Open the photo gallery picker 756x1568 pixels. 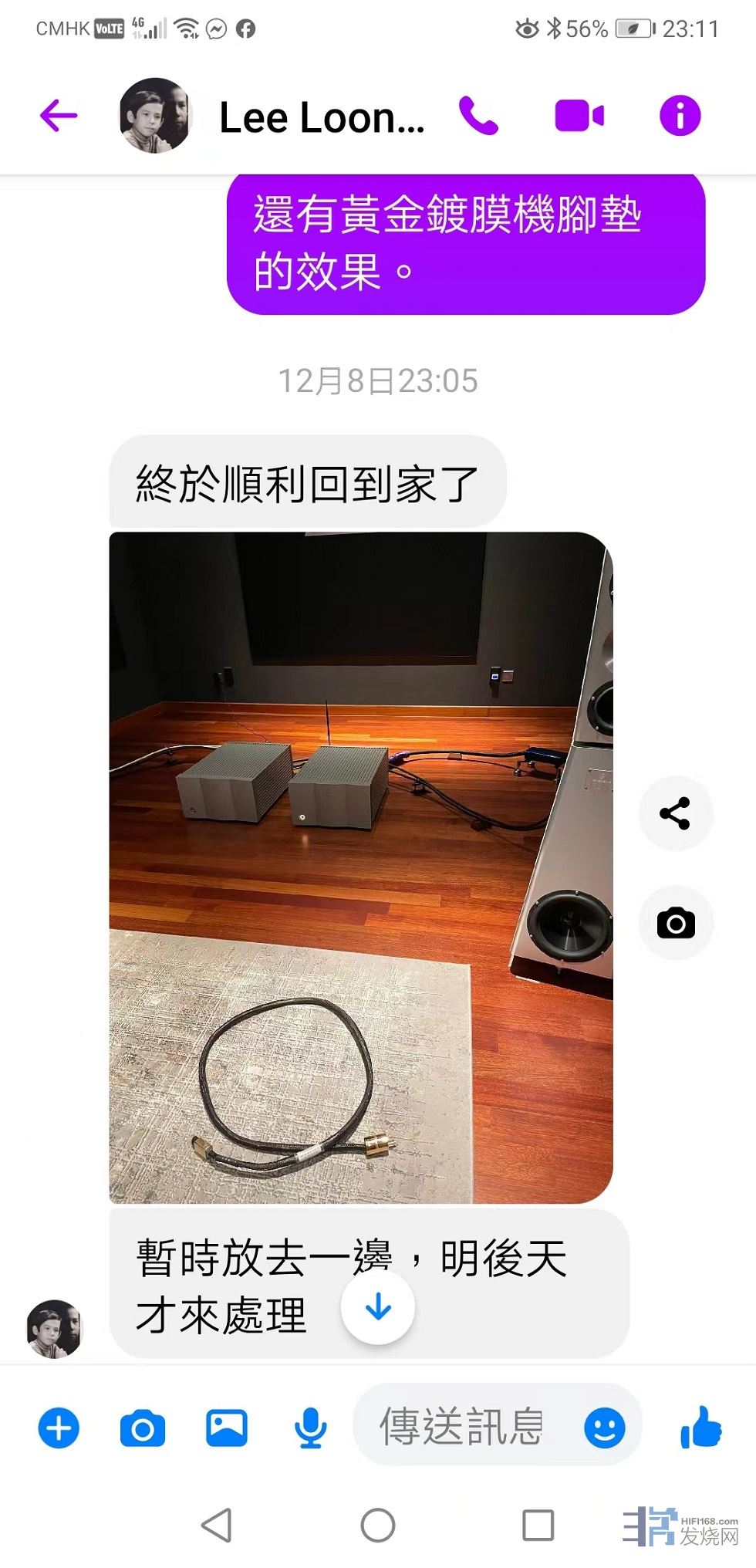[x=227, y=1428]
